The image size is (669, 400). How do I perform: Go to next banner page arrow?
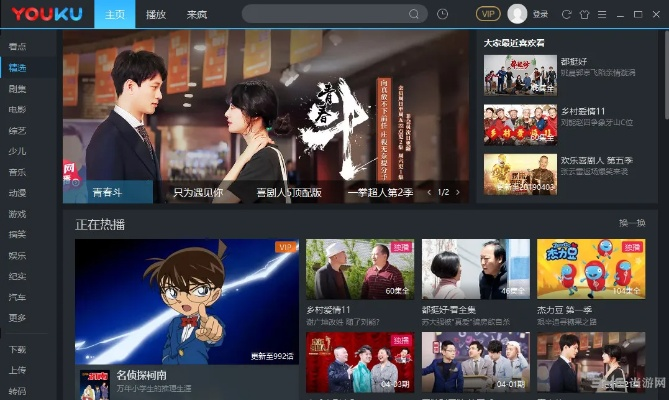pyautogui.click(x=458, y=192)
